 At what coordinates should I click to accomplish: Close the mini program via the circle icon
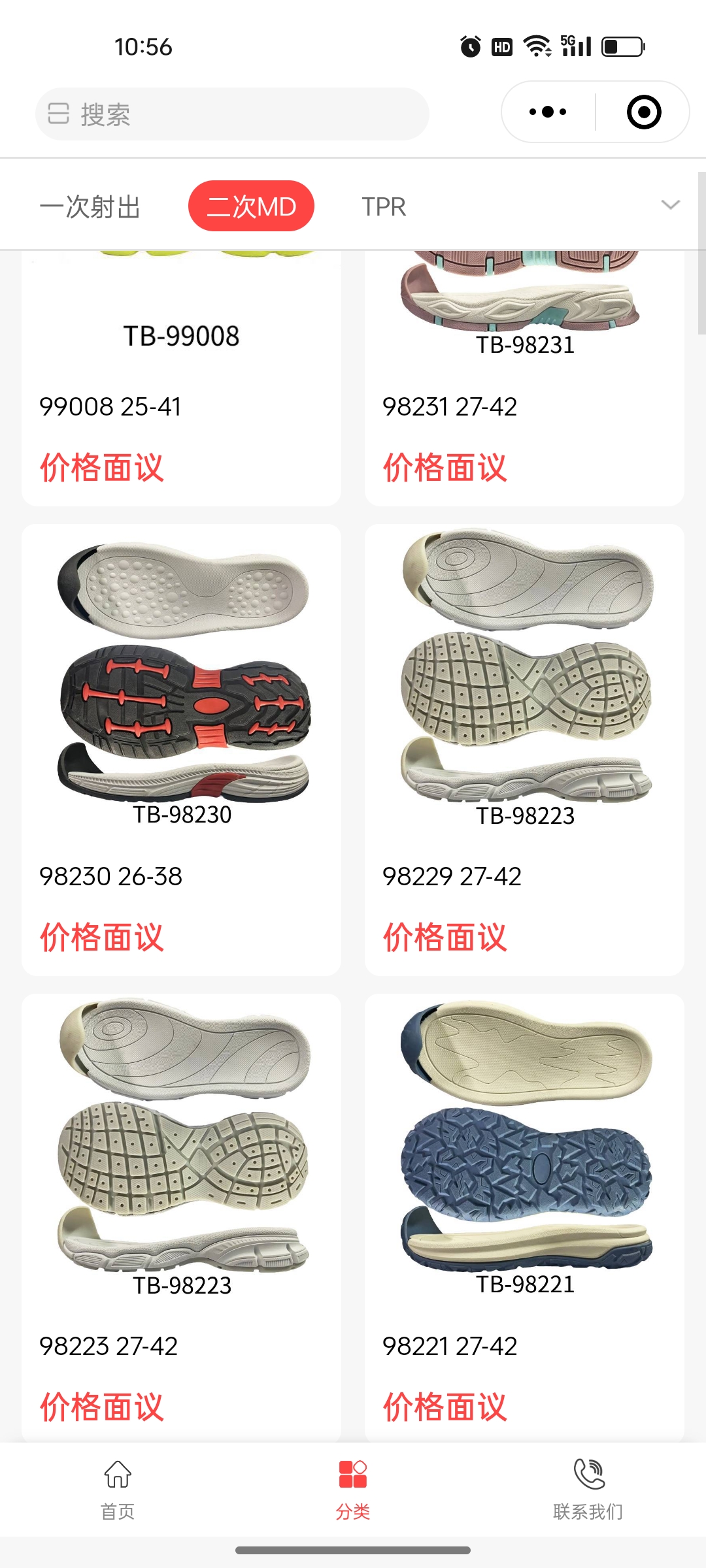[x=643, y=112]
